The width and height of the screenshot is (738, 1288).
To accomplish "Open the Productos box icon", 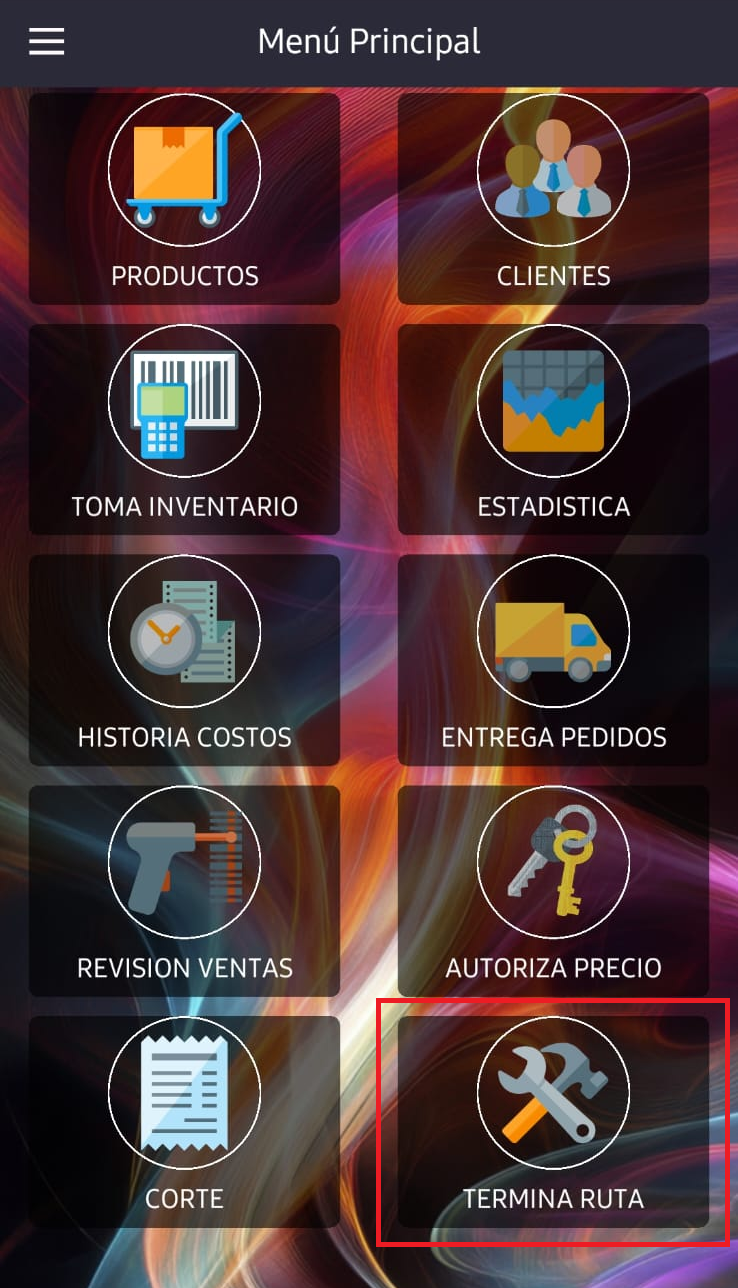I will point(184,169).
